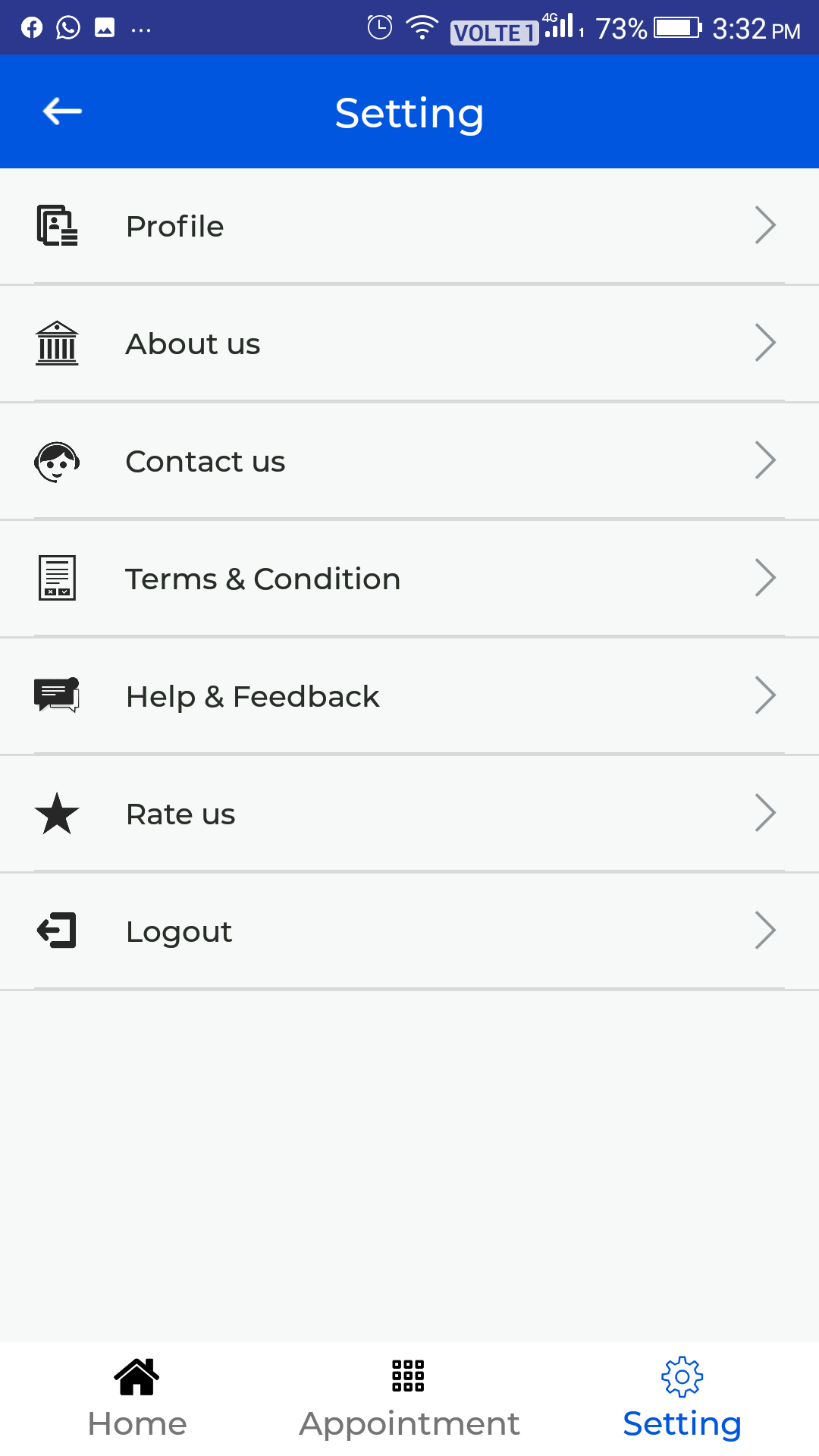Go back using the arrow icon

(62, 111)
